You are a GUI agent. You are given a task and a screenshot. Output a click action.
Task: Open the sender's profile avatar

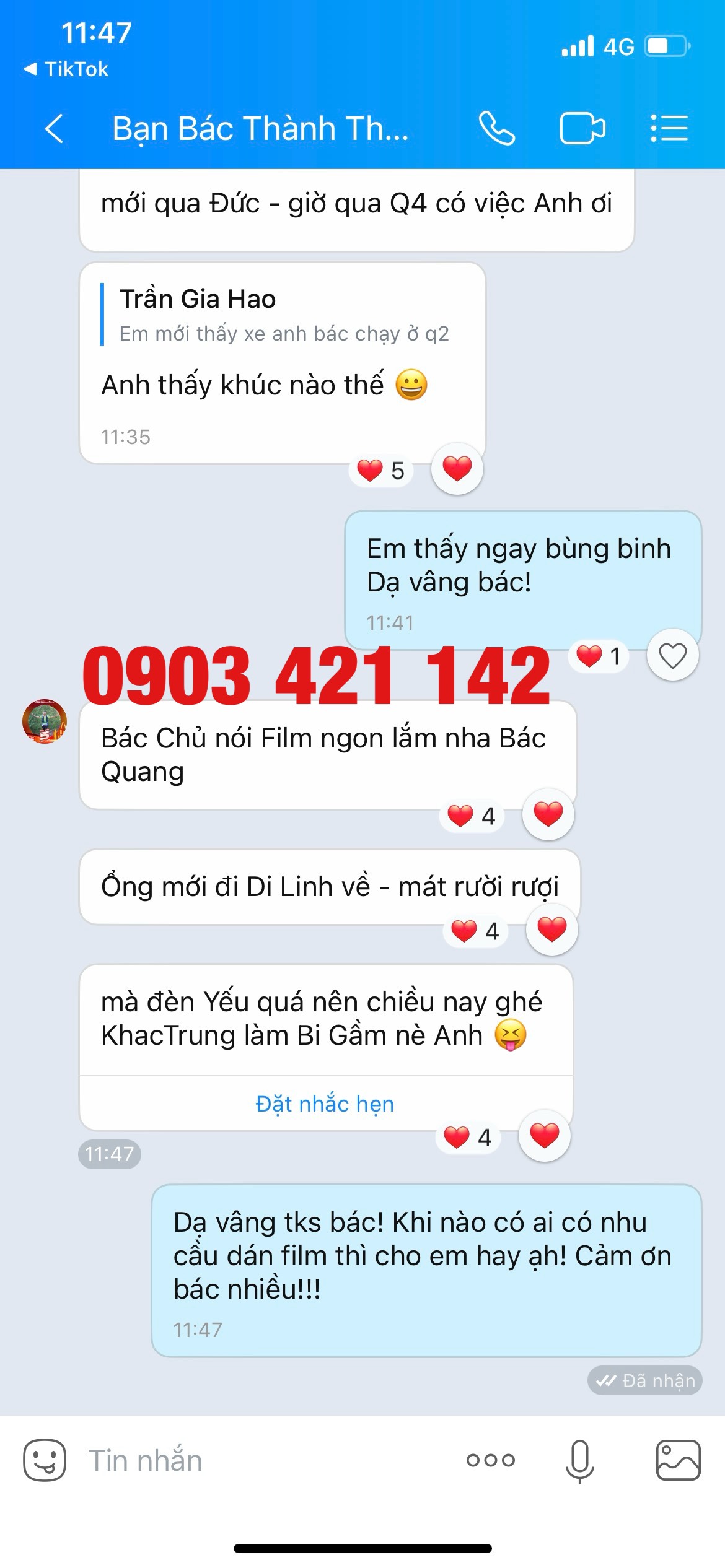45,721
